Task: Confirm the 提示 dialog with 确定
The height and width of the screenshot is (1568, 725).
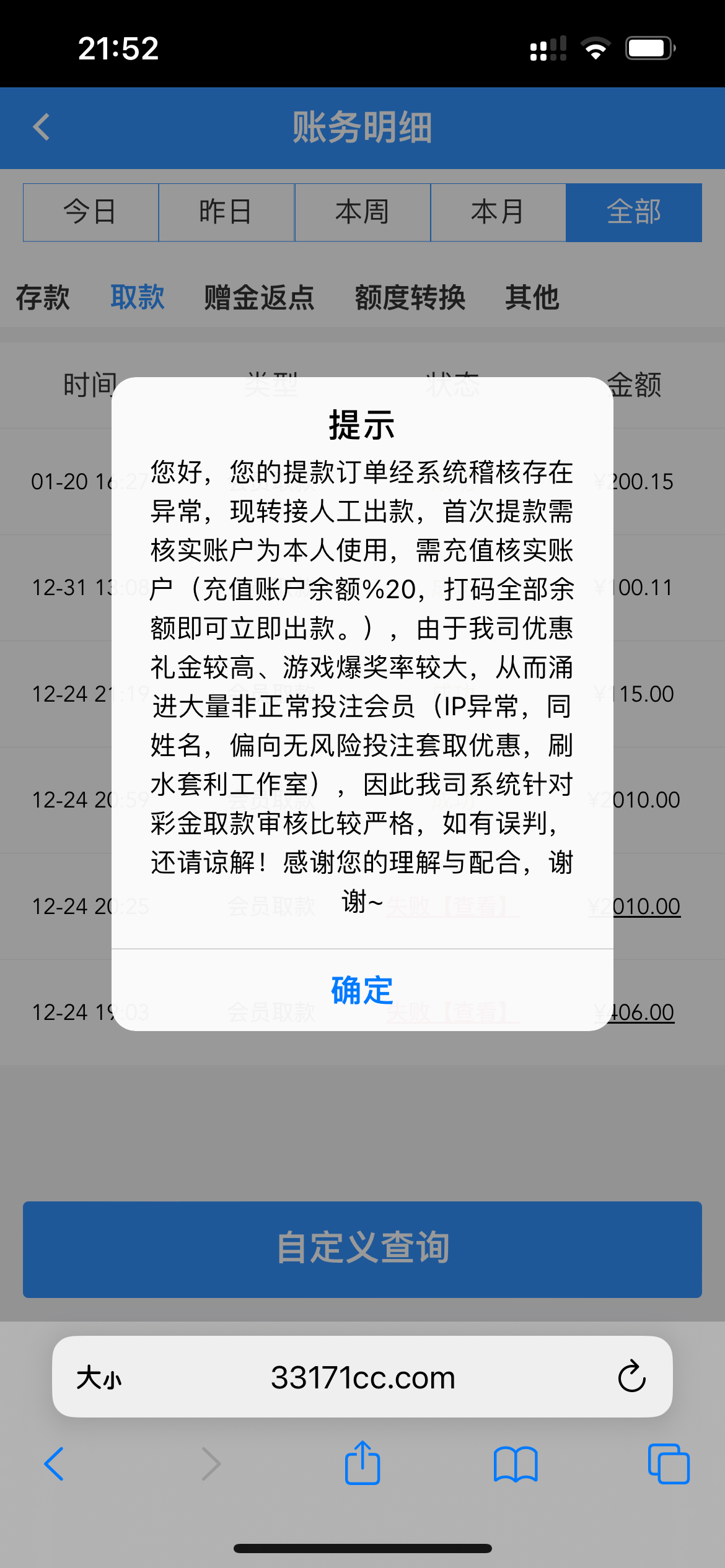Action: pos(362,990)
